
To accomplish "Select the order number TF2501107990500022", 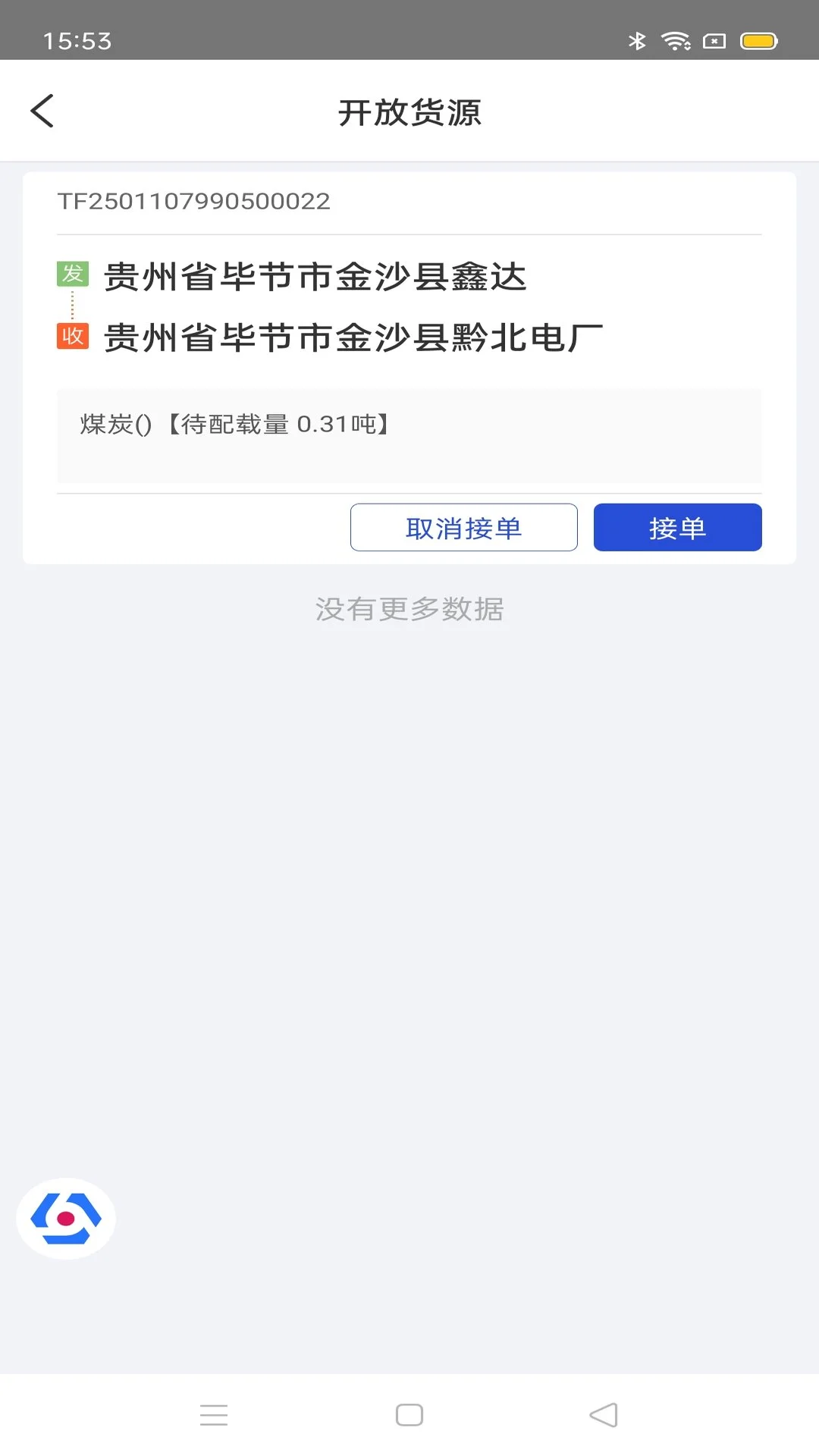I will point(194,201).
